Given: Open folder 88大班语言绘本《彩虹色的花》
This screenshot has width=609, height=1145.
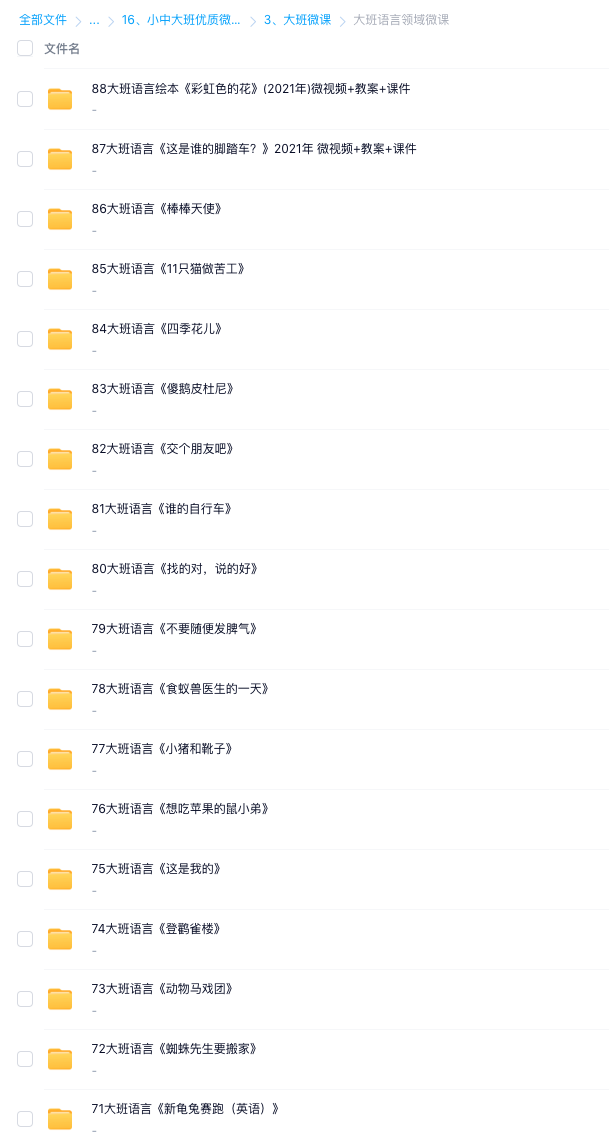Looking at the screenshot, I should click(x=250, y=89).
